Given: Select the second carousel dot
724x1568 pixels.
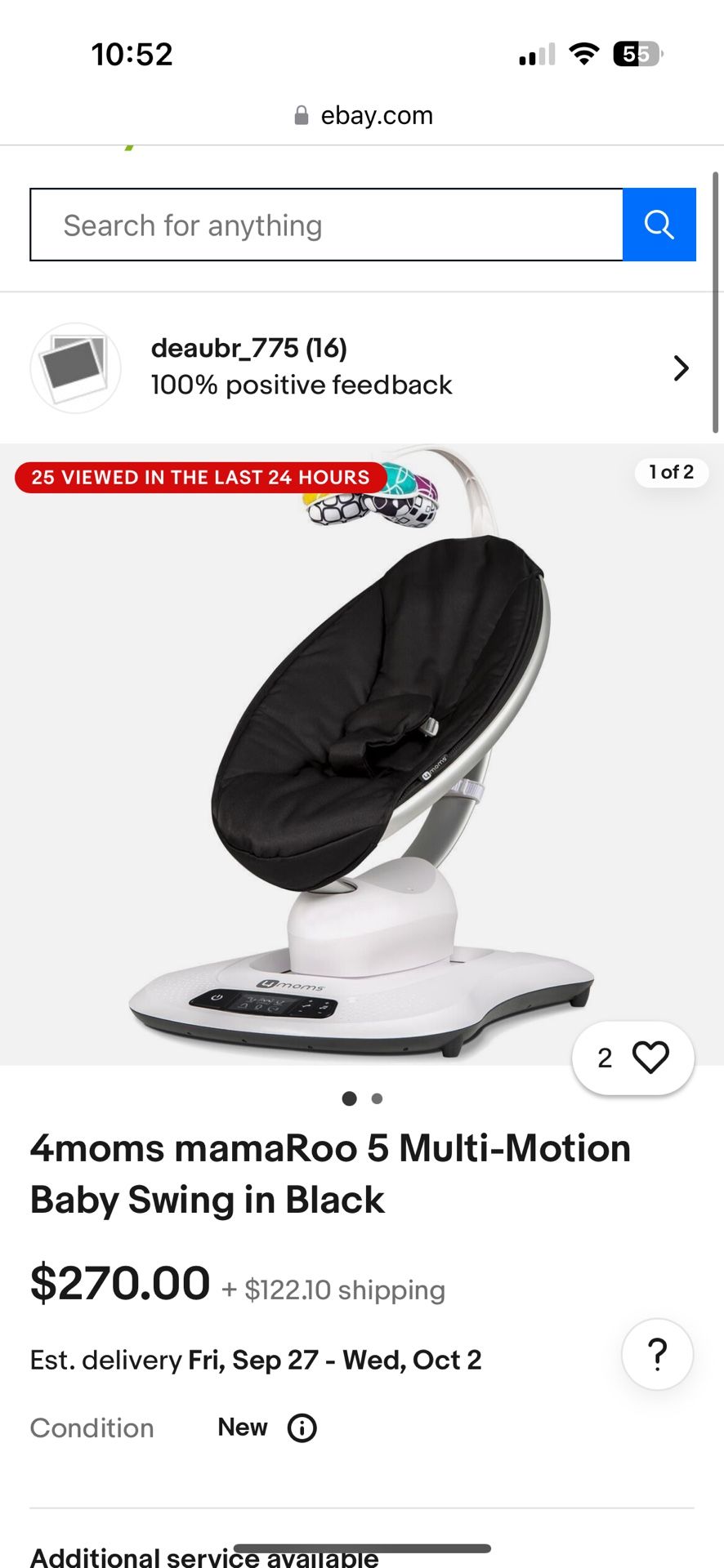Looking at the screenshot, I should tap(377, 1098).
